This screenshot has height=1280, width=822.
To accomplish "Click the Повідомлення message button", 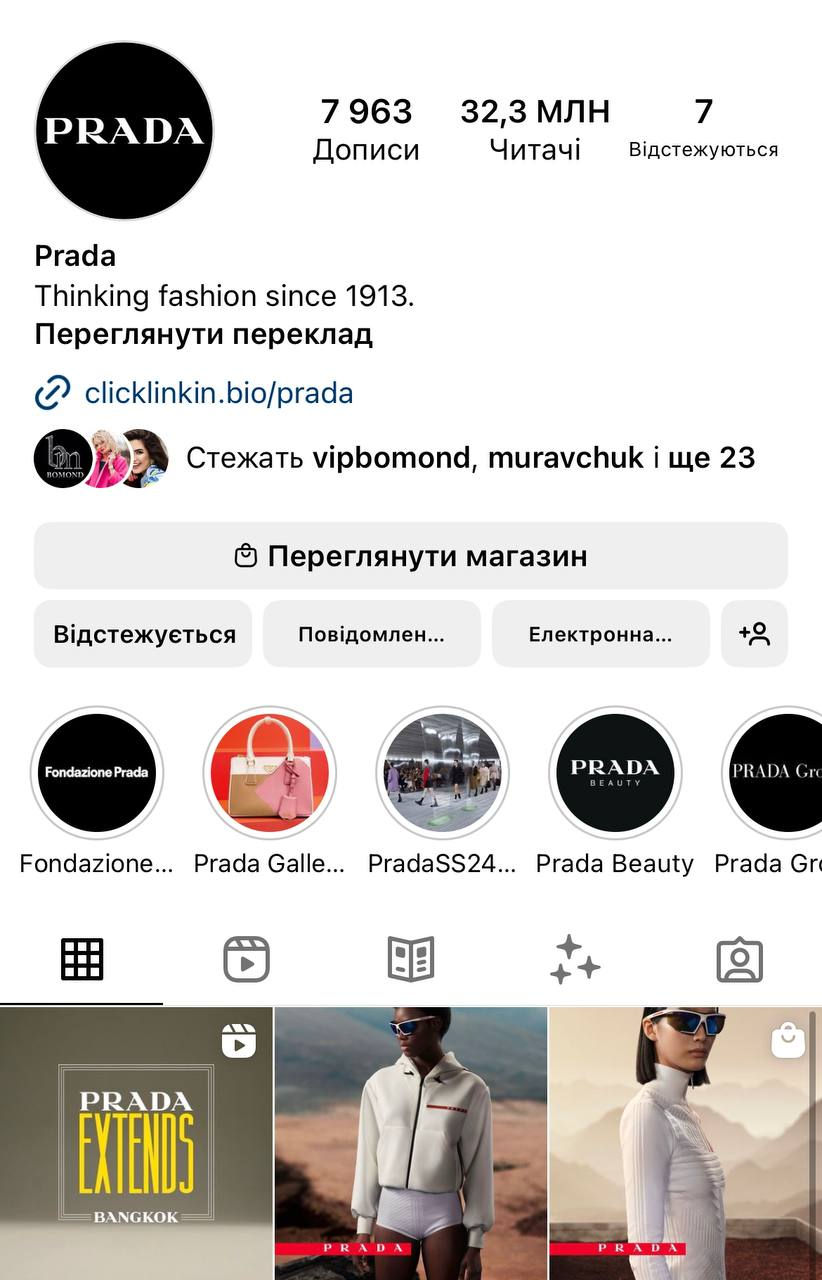I will coord(371,633).
